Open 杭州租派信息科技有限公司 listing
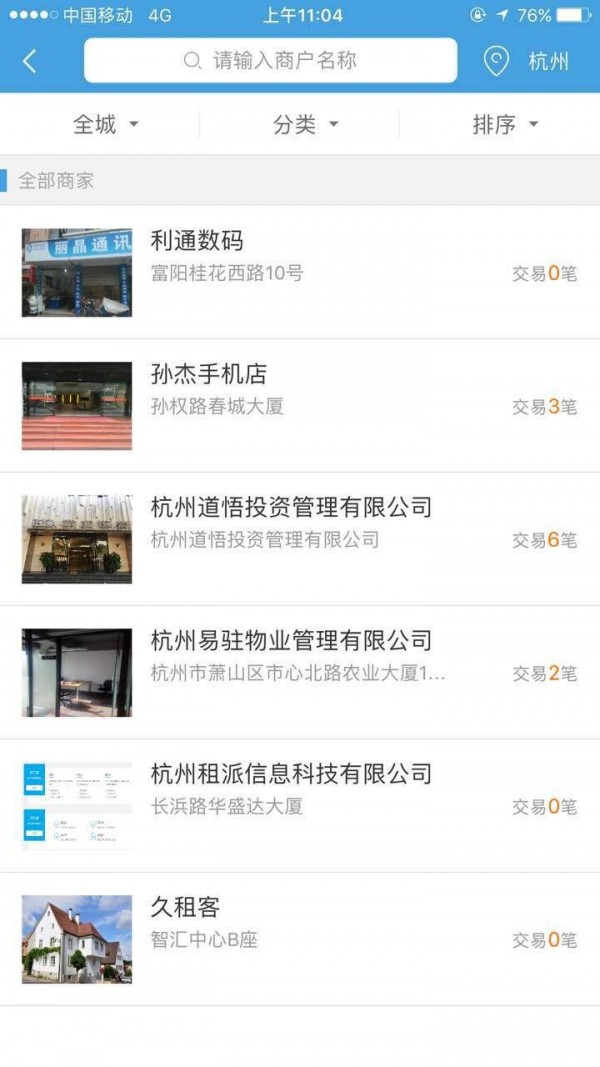 point(300,805)
